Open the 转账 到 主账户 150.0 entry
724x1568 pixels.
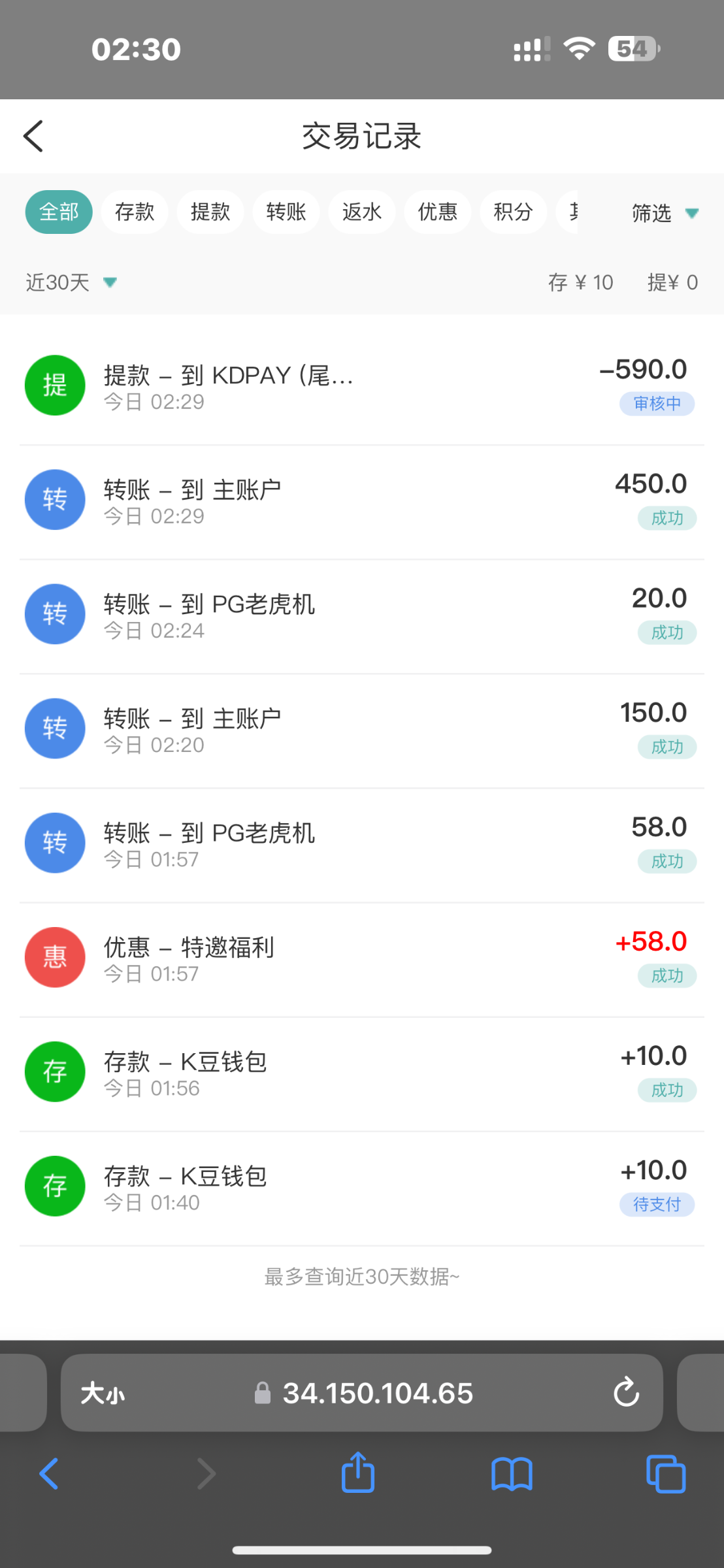[362, 729]
